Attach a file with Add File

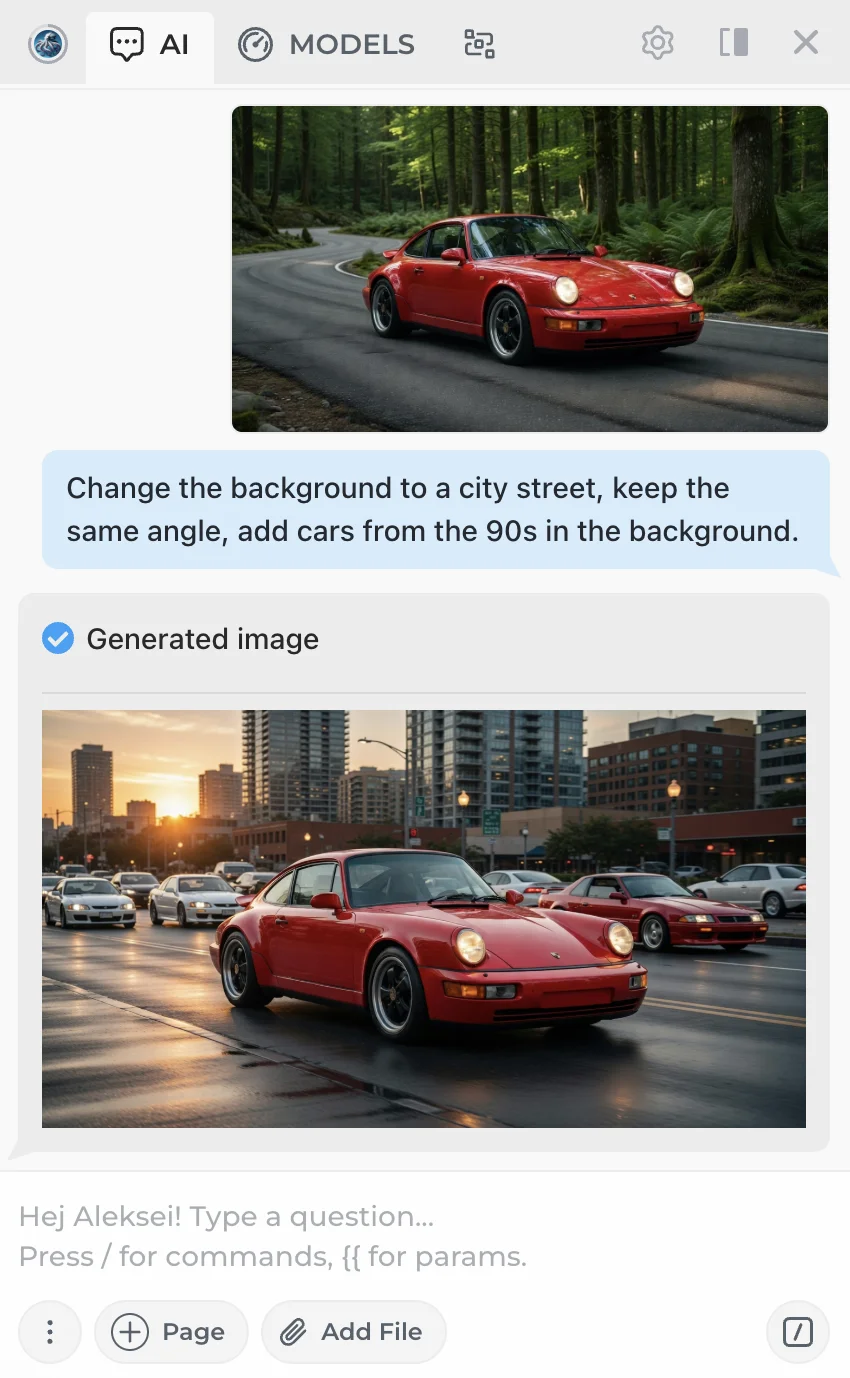pos(353,1332)
